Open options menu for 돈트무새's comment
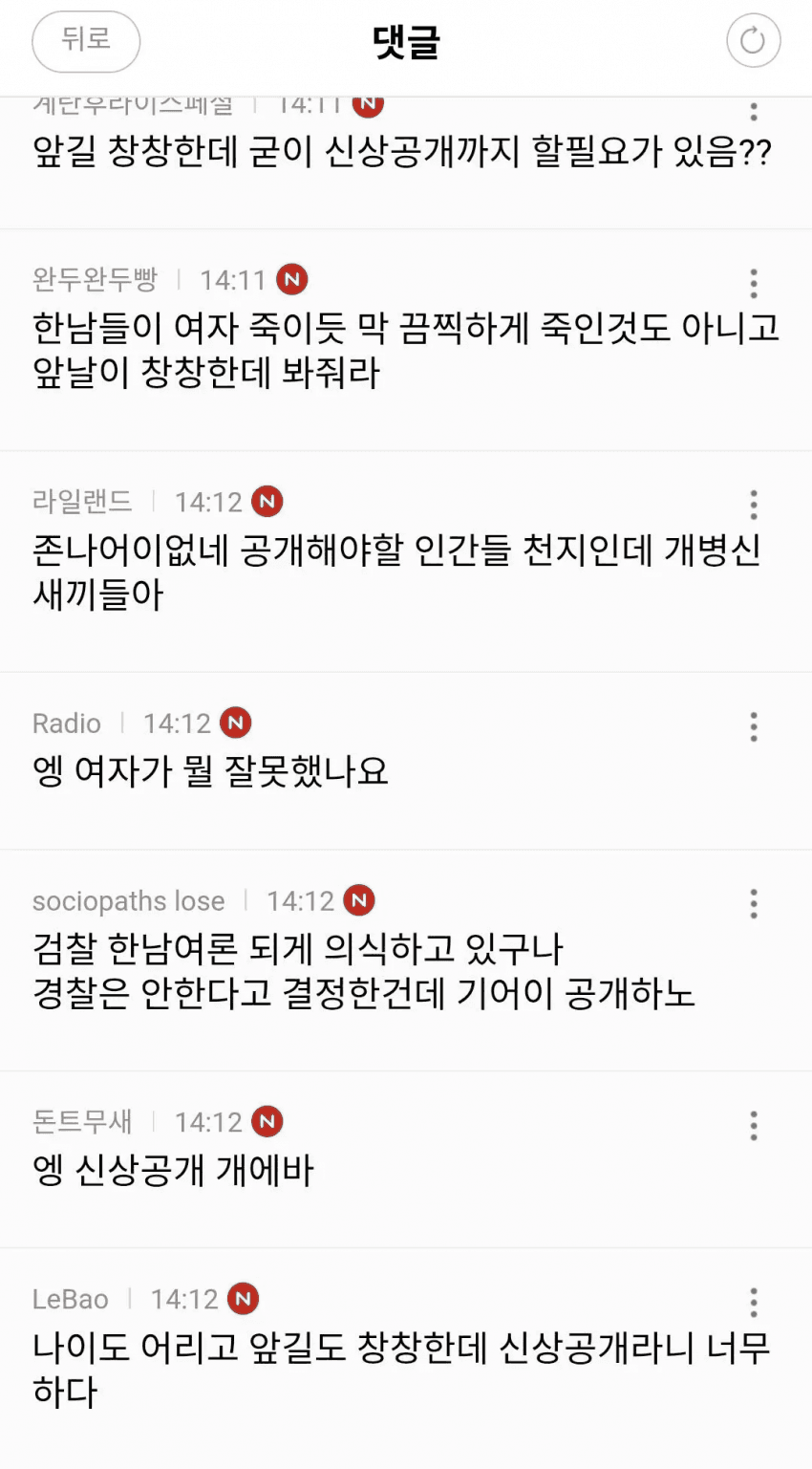Screen dimensions: 812x1469 754,1125
